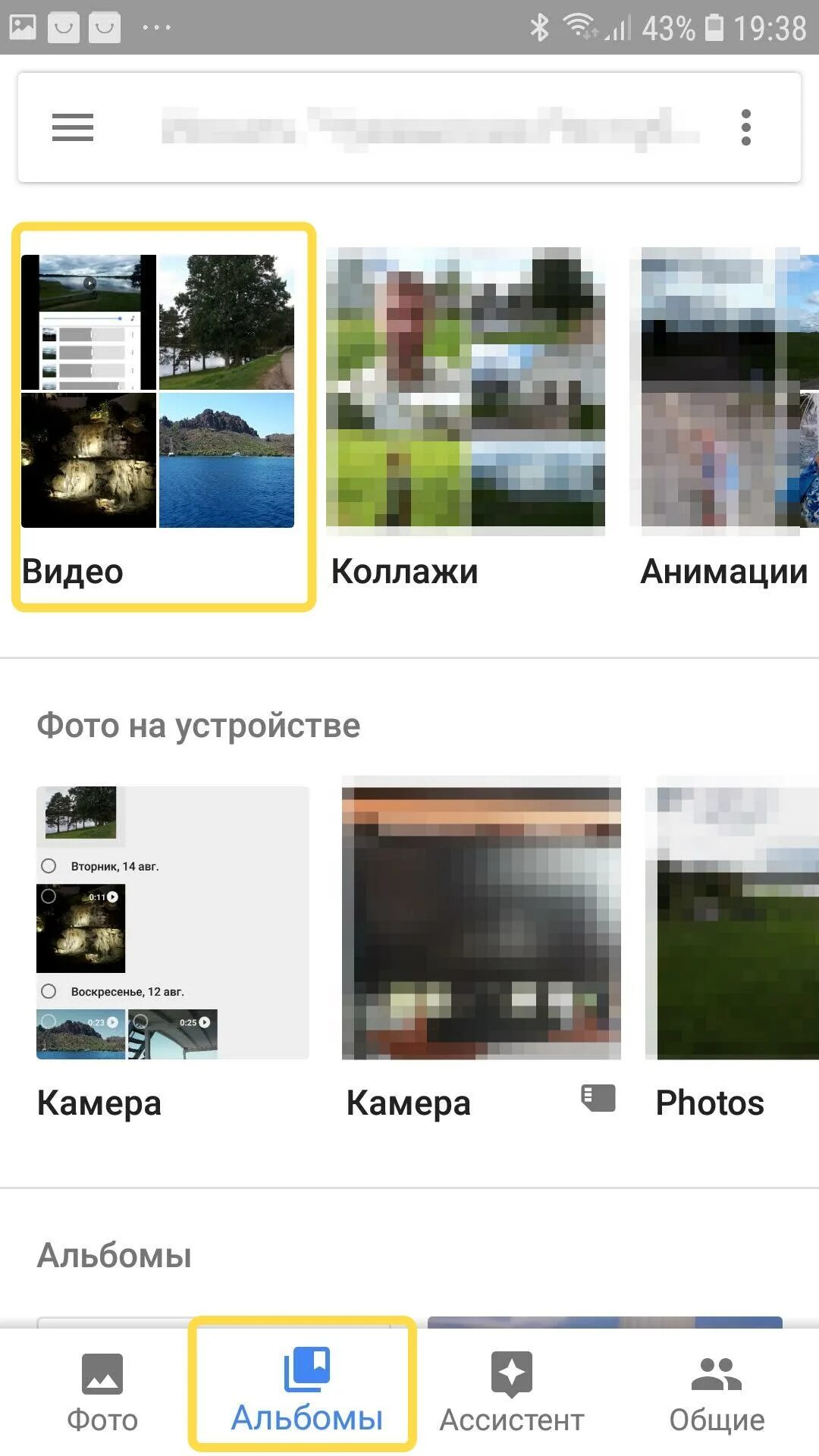Switch to the Фото tab
The height and width of the screenshot is (1456, 819).
(102, 1392)
